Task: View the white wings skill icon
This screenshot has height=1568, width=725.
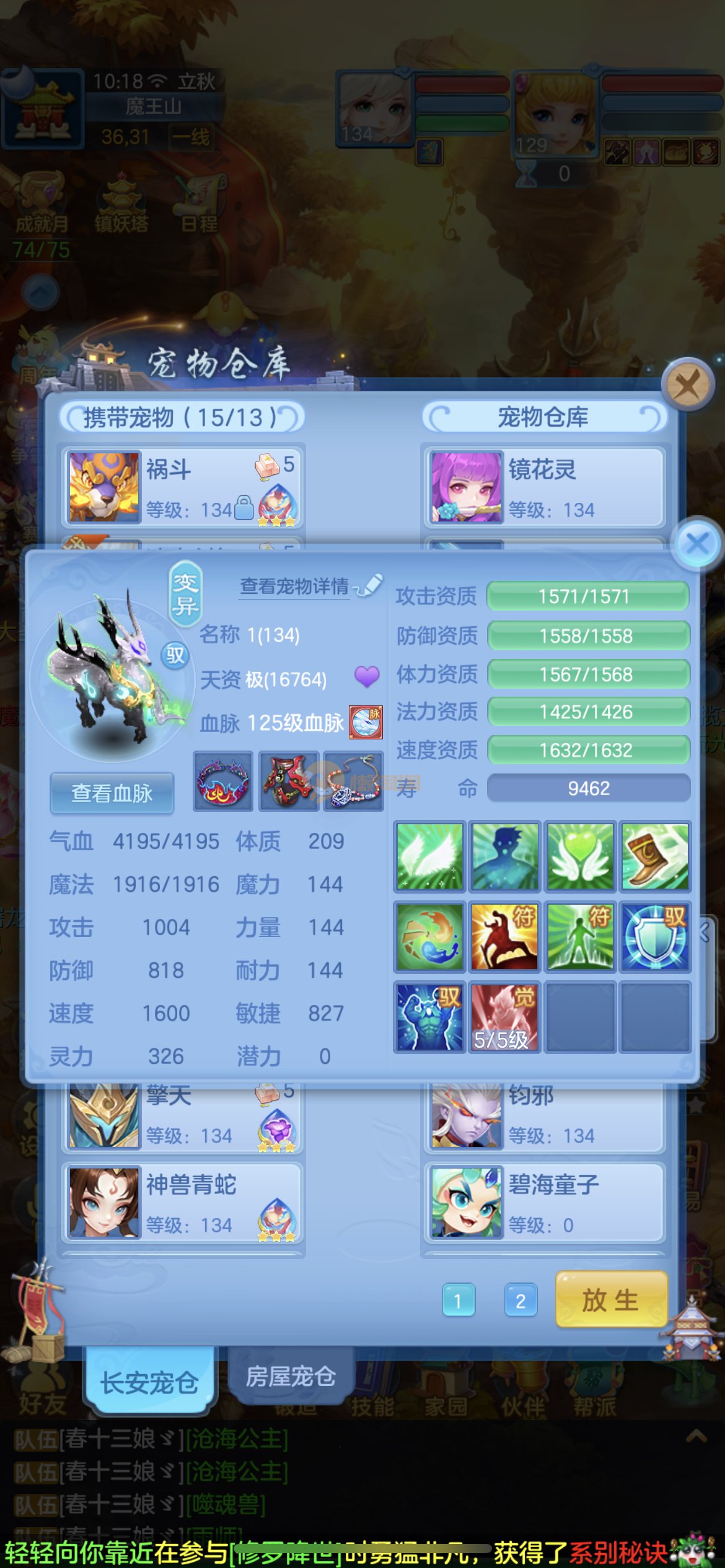Action: (x=429, y=856)
